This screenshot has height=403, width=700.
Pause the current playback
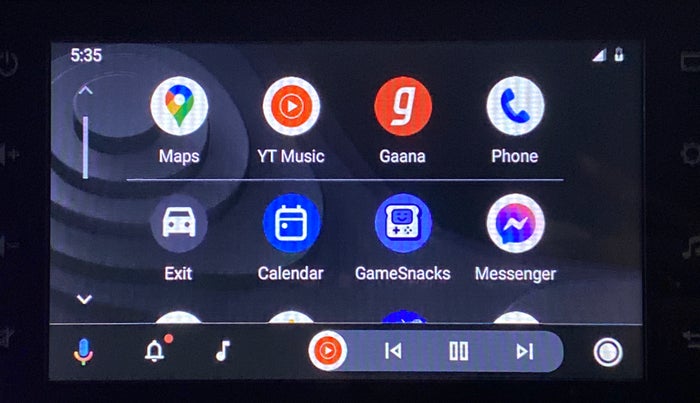click(x=458, y=351)
